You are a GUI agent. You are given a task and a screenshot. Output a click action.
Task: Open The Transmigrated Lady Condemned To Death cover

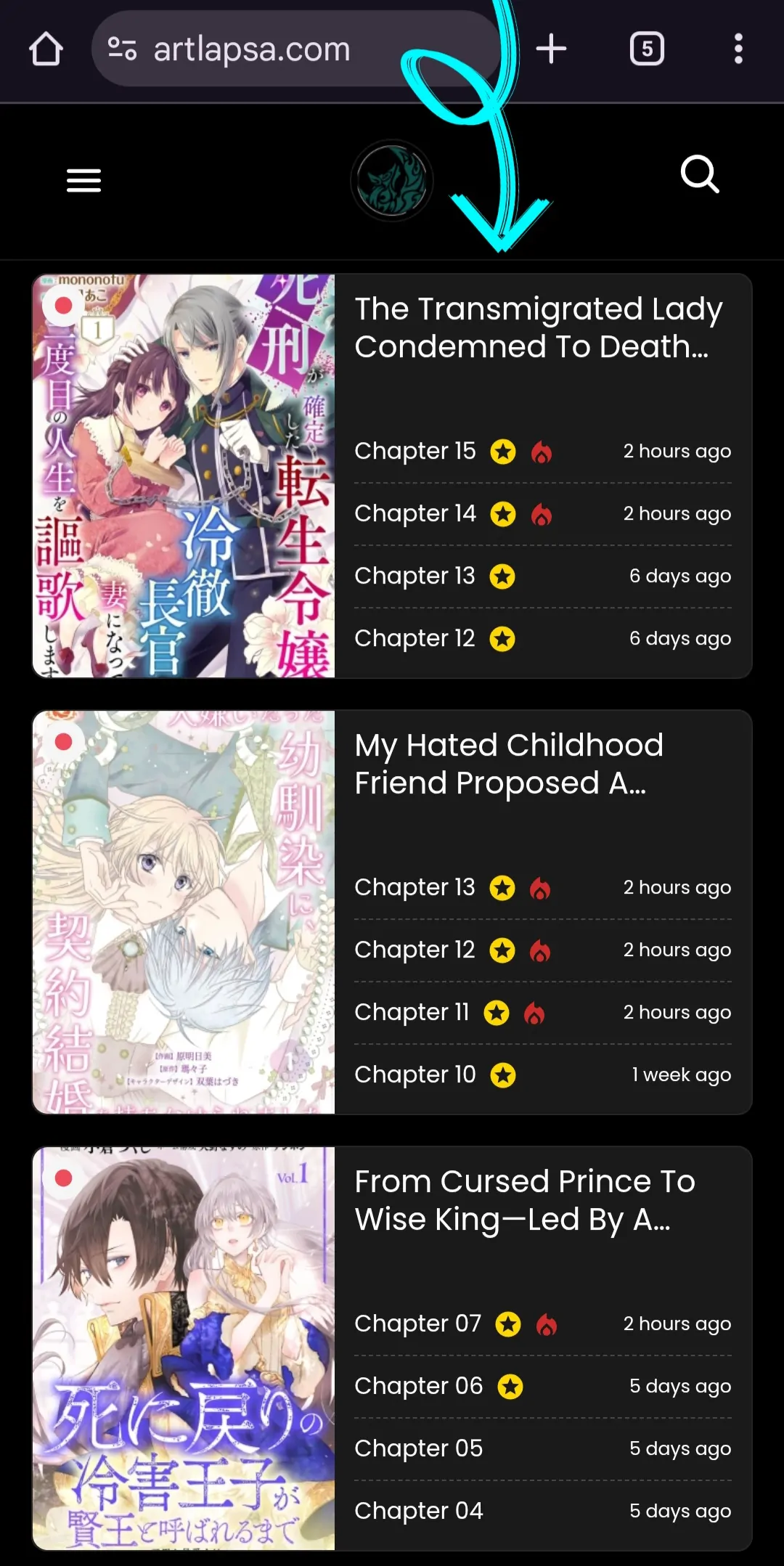coord(184,476)
